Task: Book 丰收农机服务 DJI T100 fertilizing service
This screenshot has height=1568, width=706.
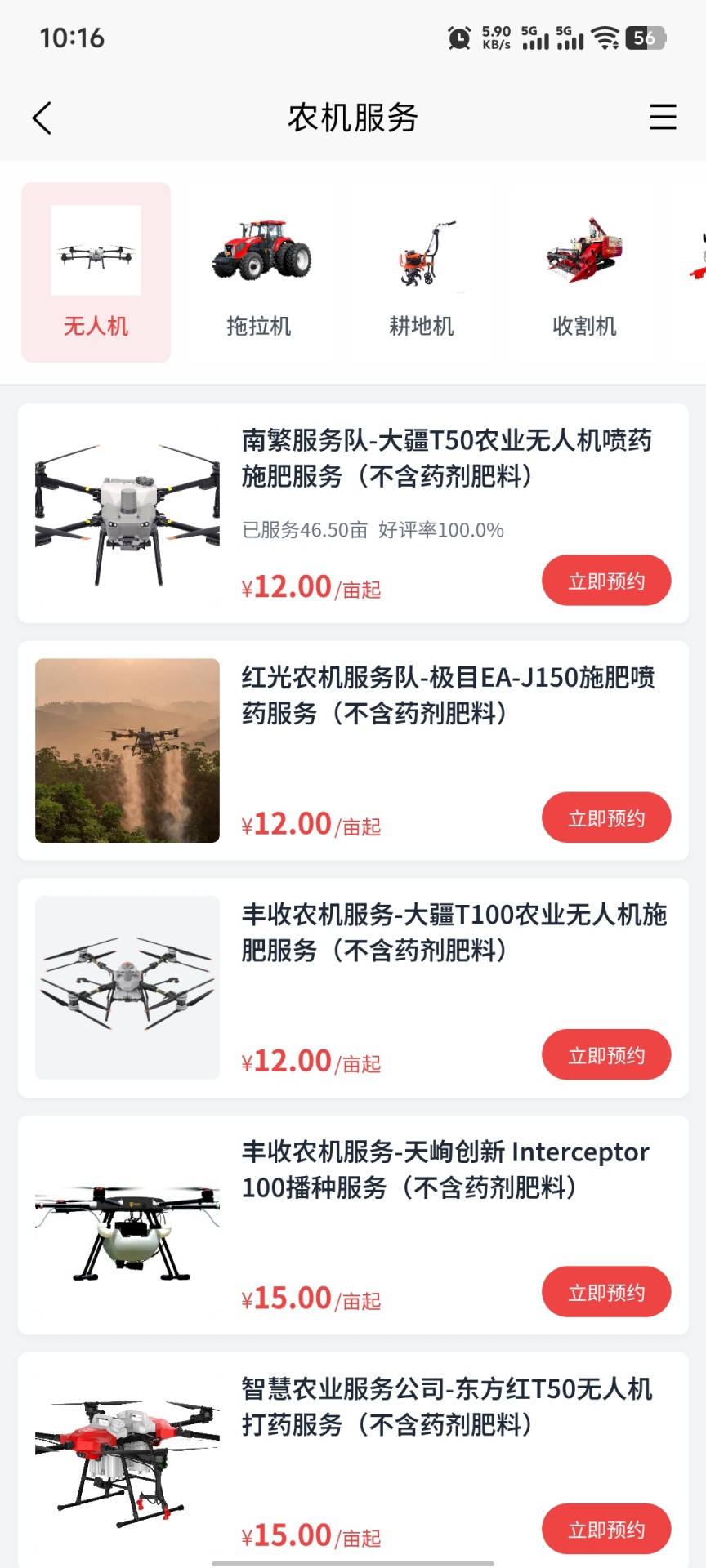Action: point(606,1054)
